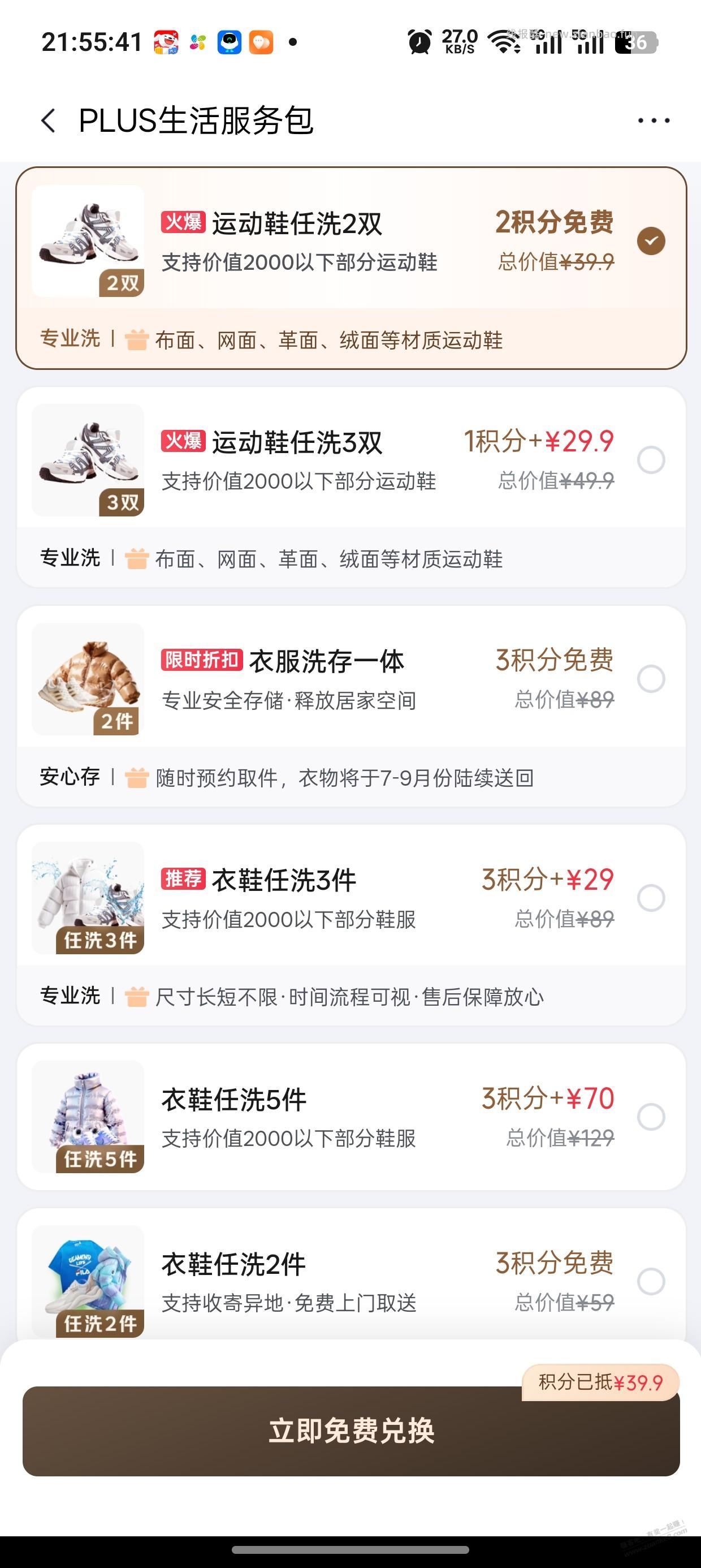
Task: Deselect the checked 运动鞋任洗2双 package
Action: pyautogui.click(x=652, y=240)
